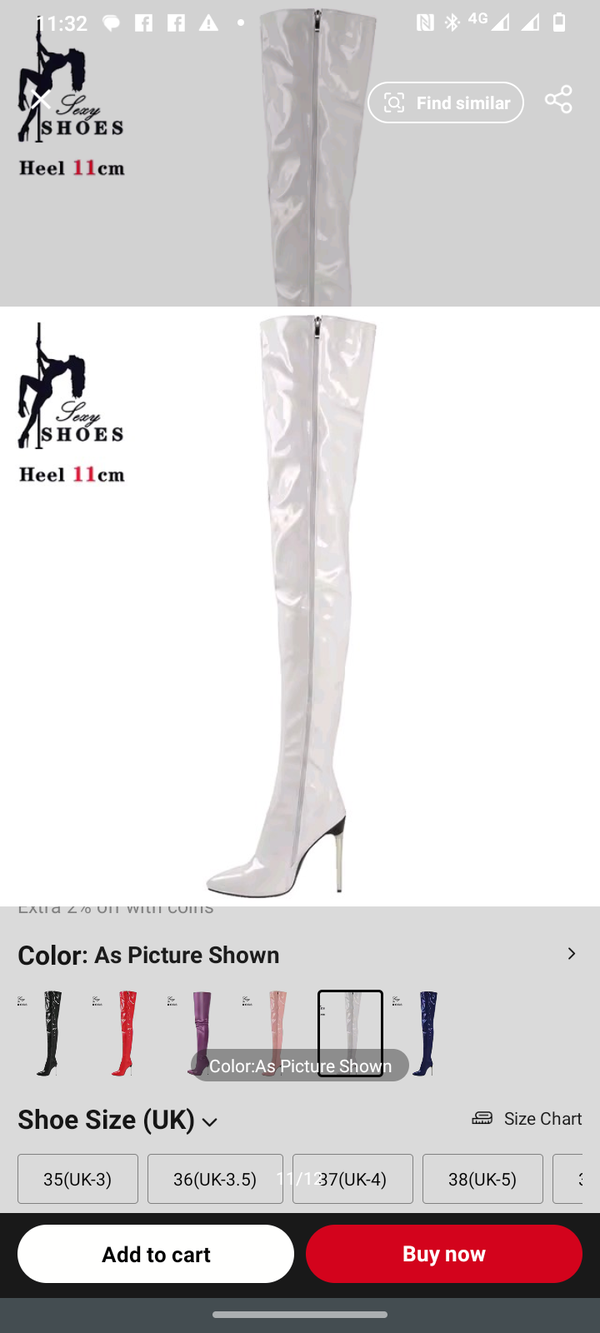Choose shoe size 36(UK-3.5)
The image size is (600, 1333).
pyautogui.click(x=215, y=1179)
